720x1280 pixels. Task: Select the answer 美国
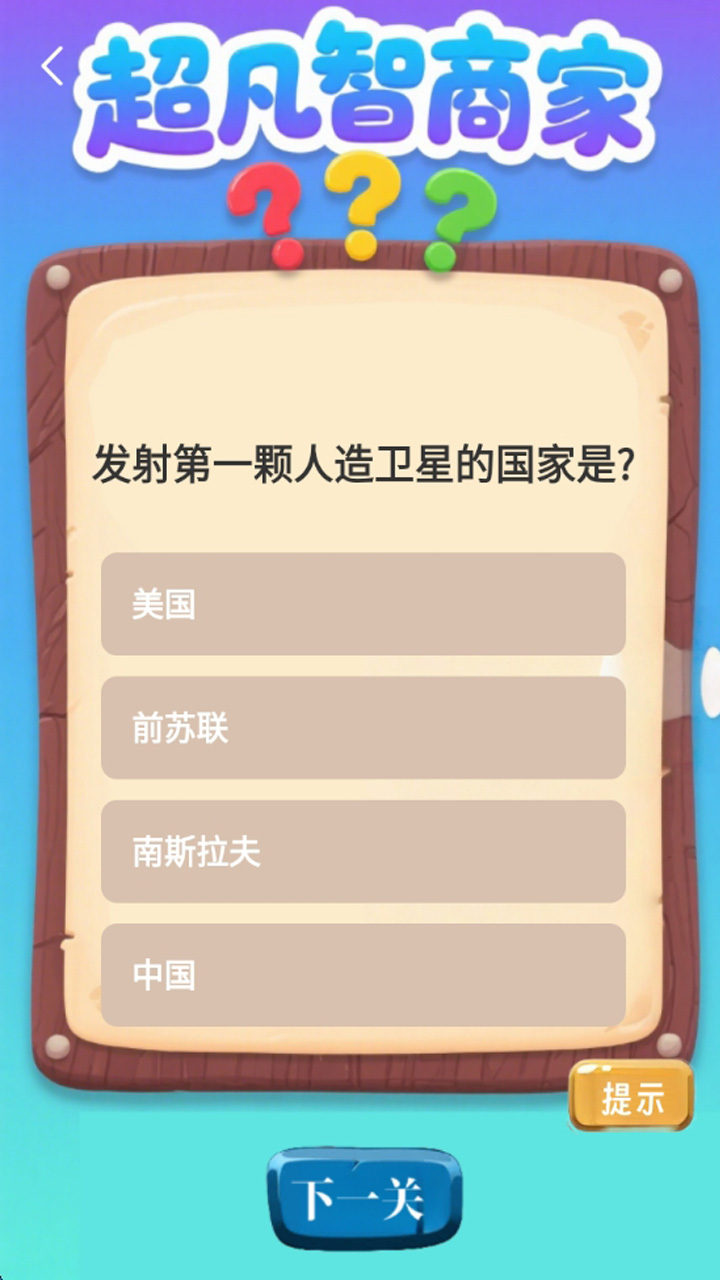pos(363,604)
